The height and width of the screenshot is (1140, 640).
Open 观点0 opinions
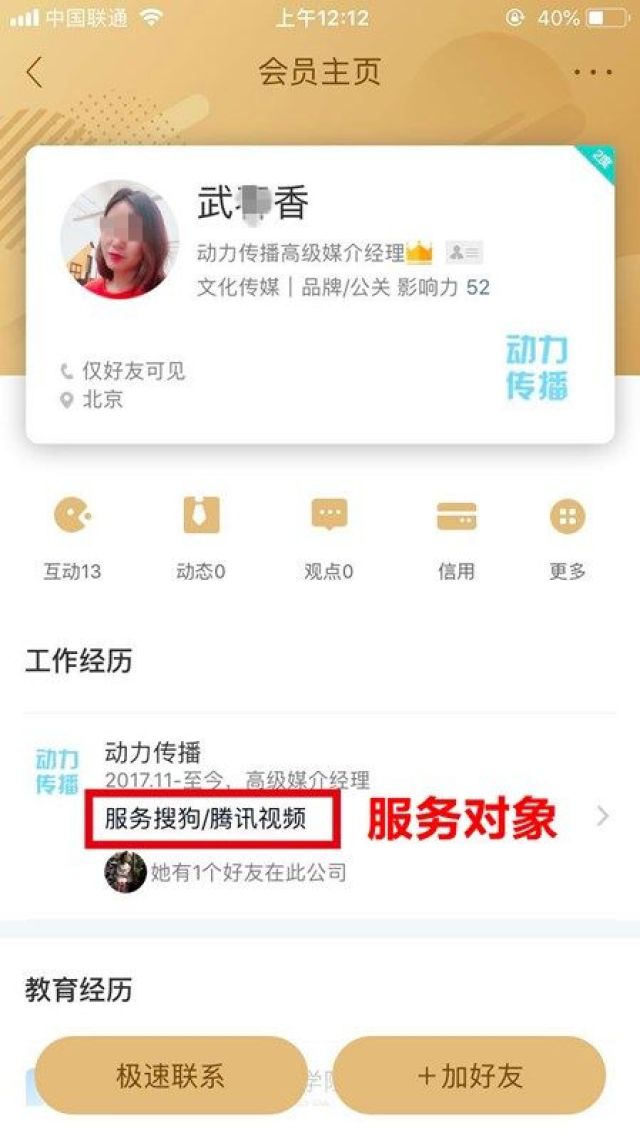[329, 538]
